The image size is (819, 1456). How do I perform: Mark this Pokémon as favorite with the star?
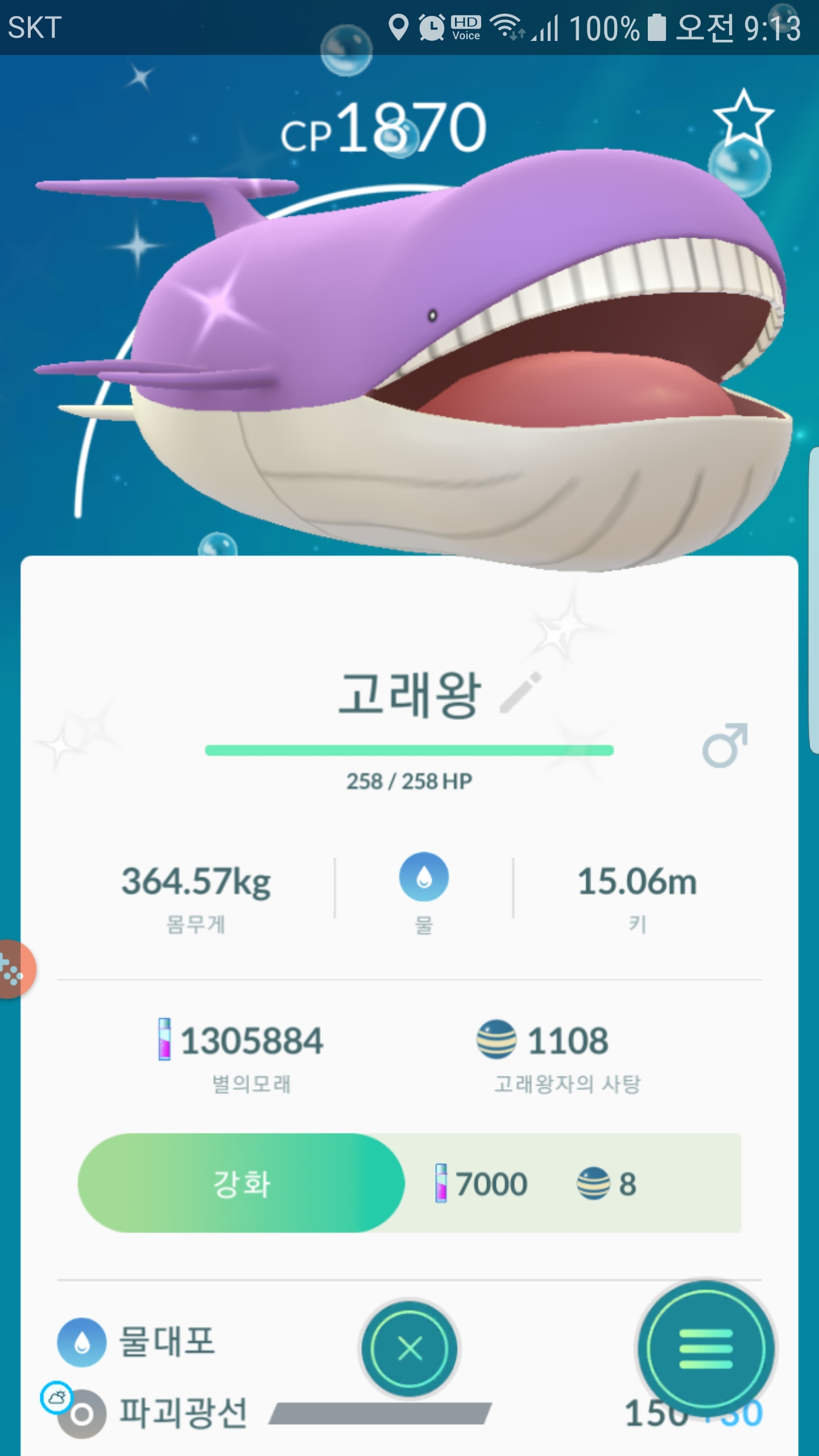point(743,117)
